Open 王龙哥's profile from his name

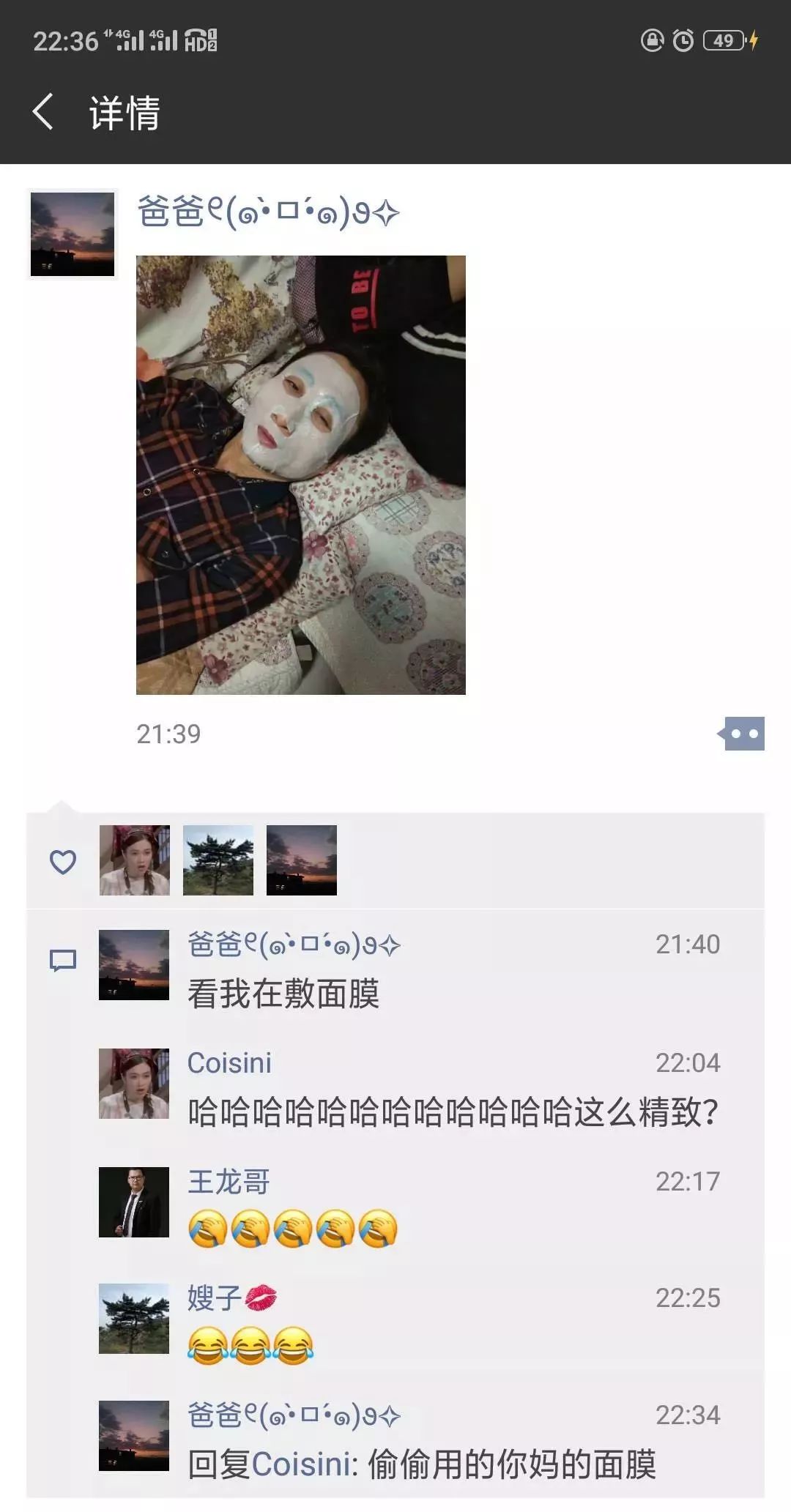[229, 1182]
